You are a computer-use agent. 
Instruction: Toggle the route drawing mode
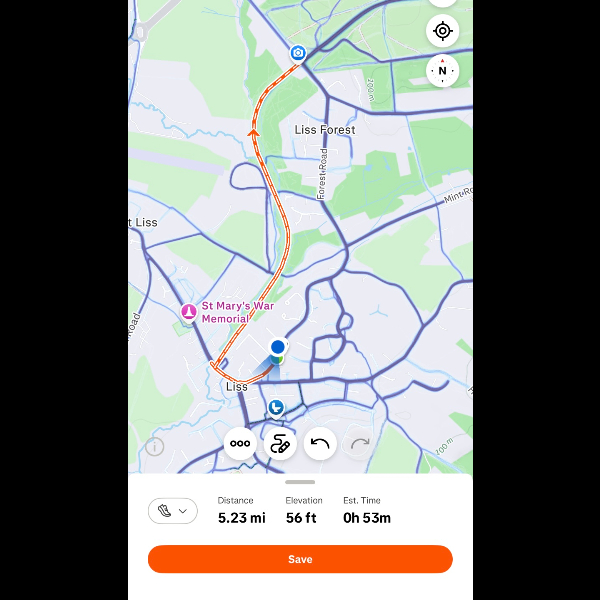pos(280,443)
